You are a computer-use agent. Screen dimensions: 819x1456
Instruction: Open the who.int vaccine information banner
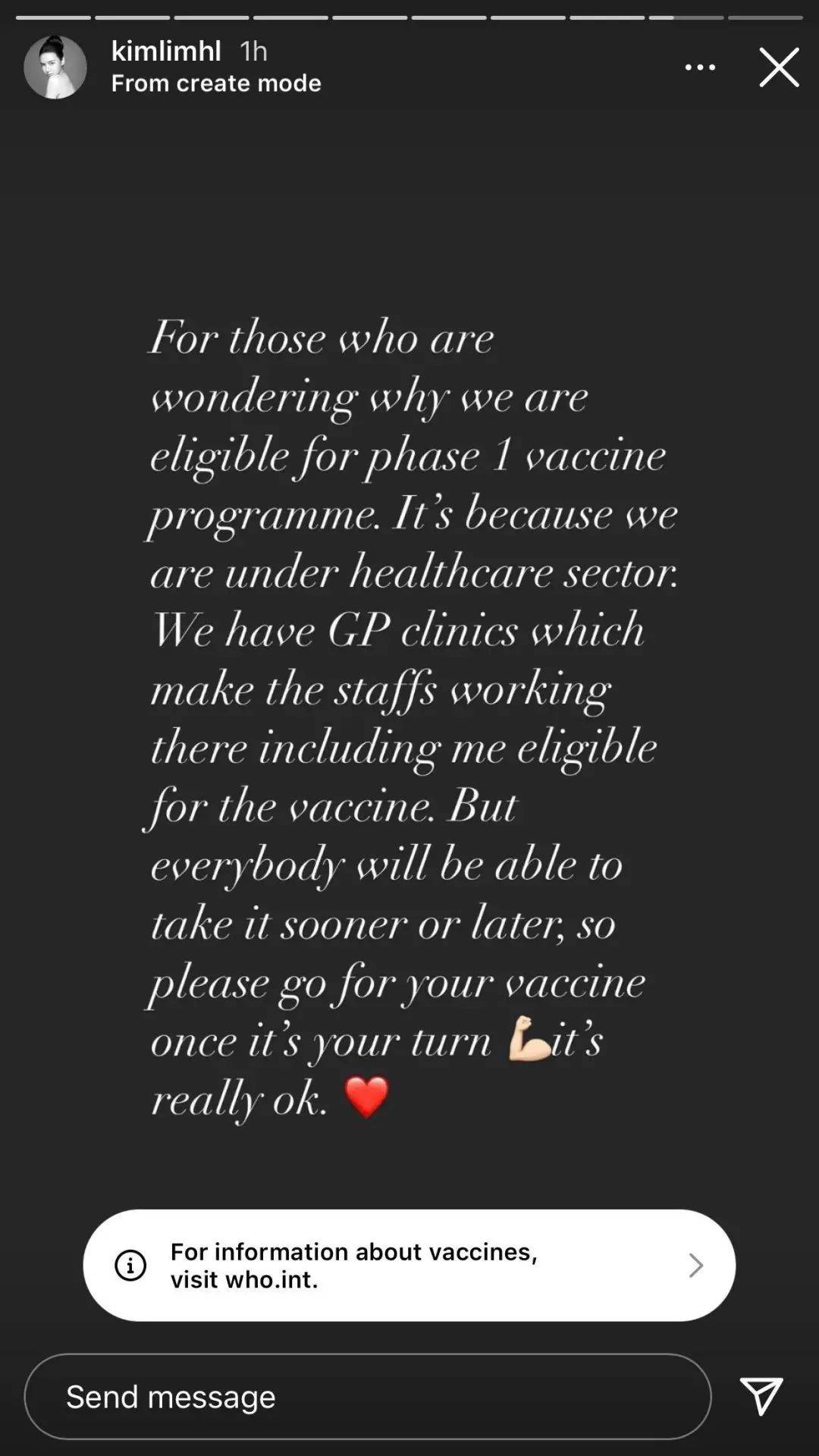tap(409, 1265)
